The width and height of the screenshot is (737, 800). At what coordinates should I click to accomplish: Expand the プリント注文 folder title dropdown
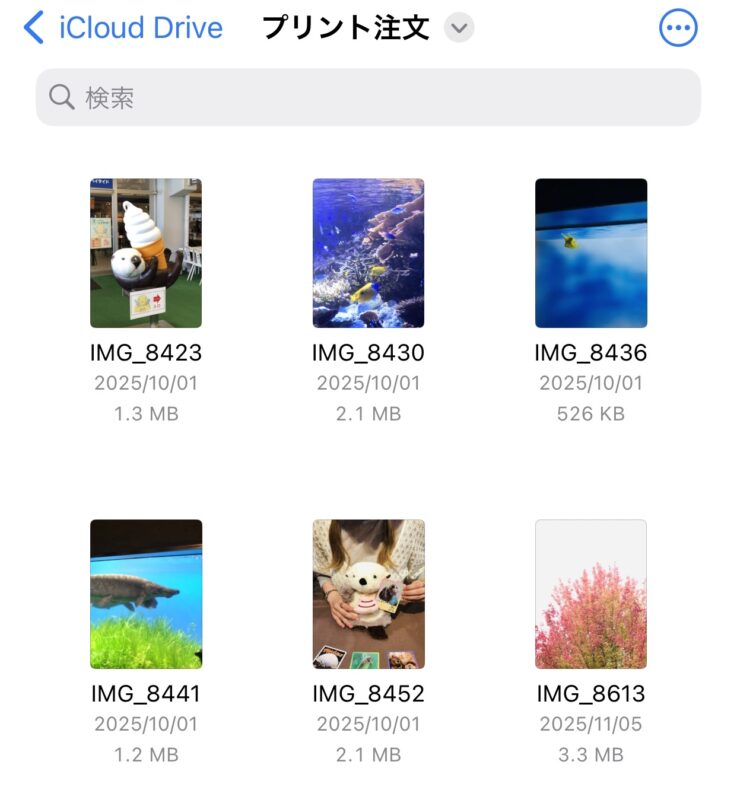coord(459,28)
